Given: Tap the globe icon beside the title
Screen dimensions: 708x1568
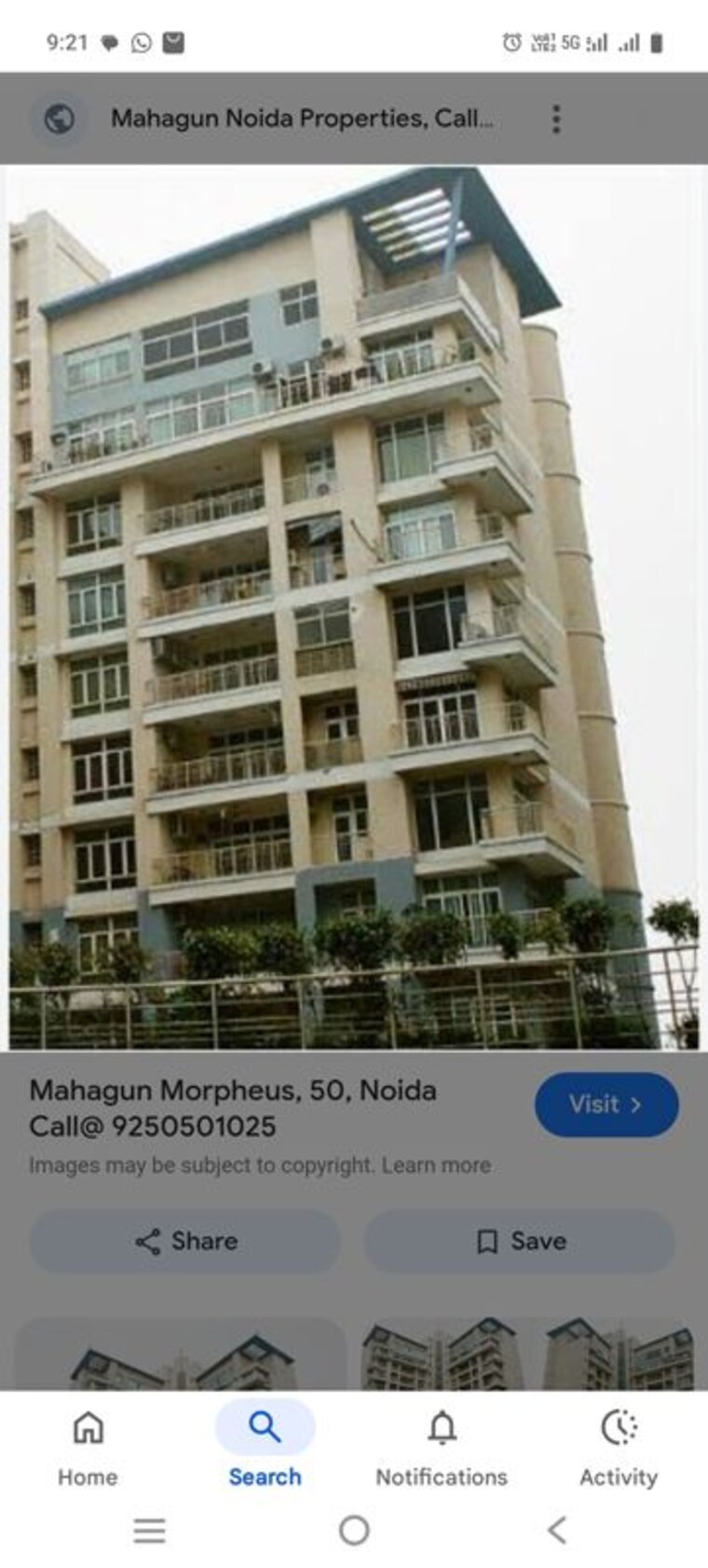Looking at the screenshot, I should click(x=60, y=119).
